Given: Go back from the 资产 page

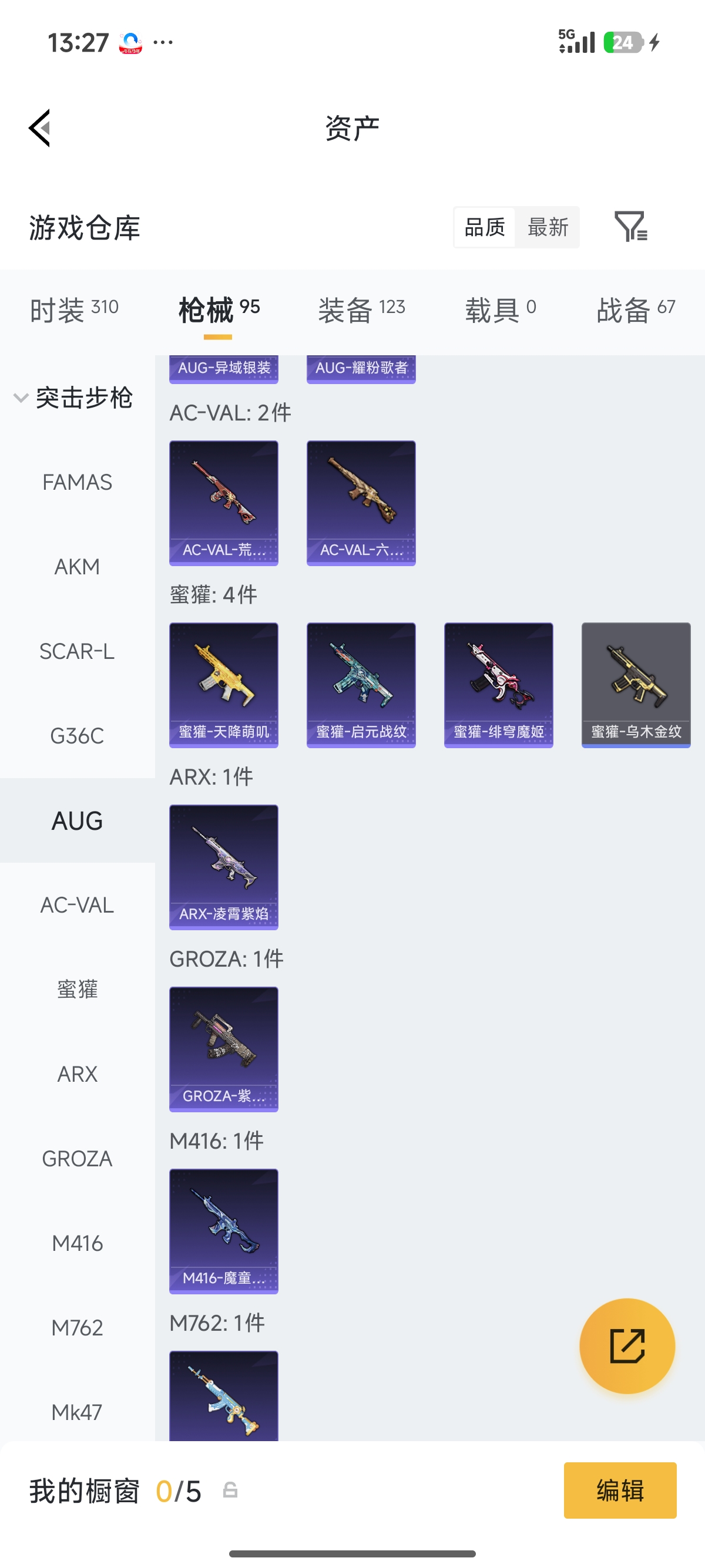Looking at the screenshot, I should tap(39, 128).
